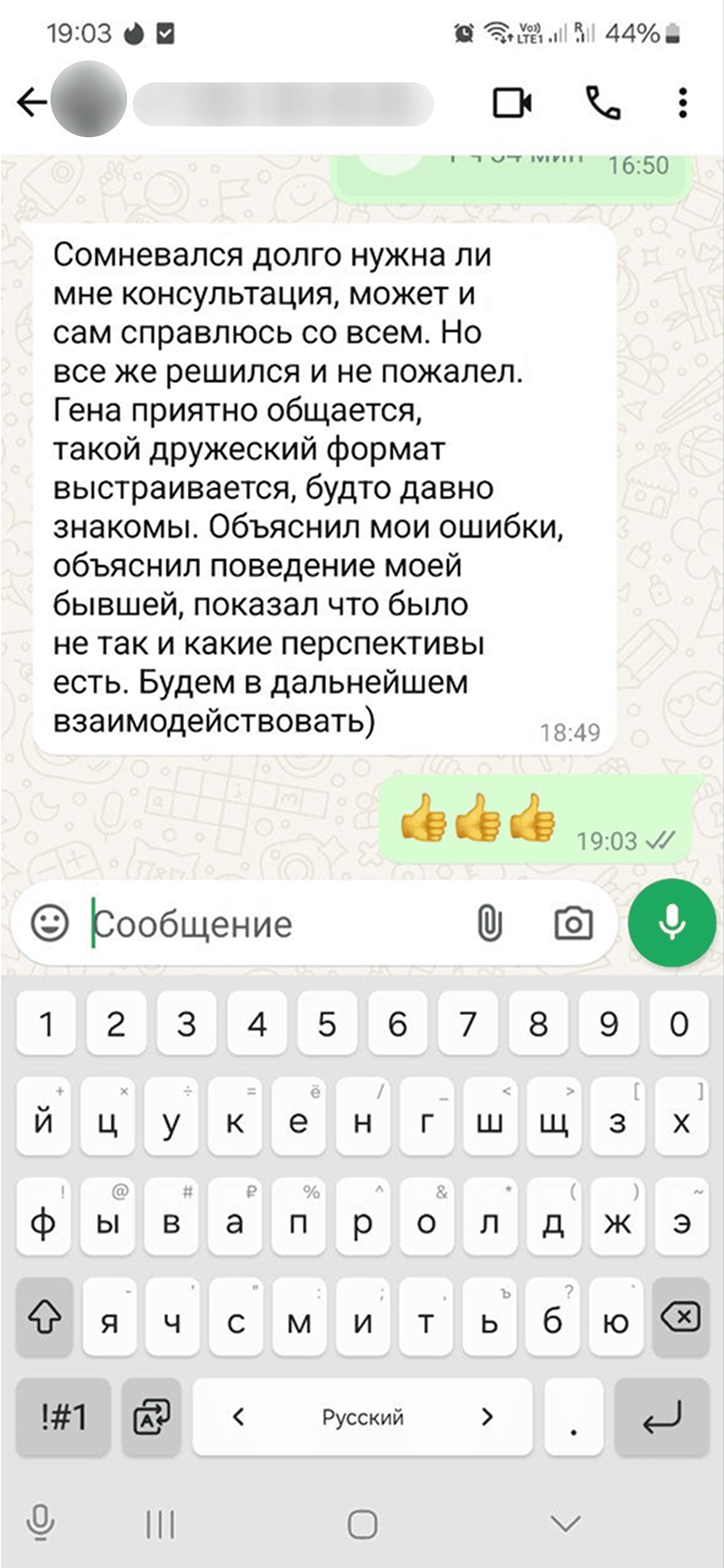
Task: Focus the Сообщение text field
Action: [x=274, y=924]
